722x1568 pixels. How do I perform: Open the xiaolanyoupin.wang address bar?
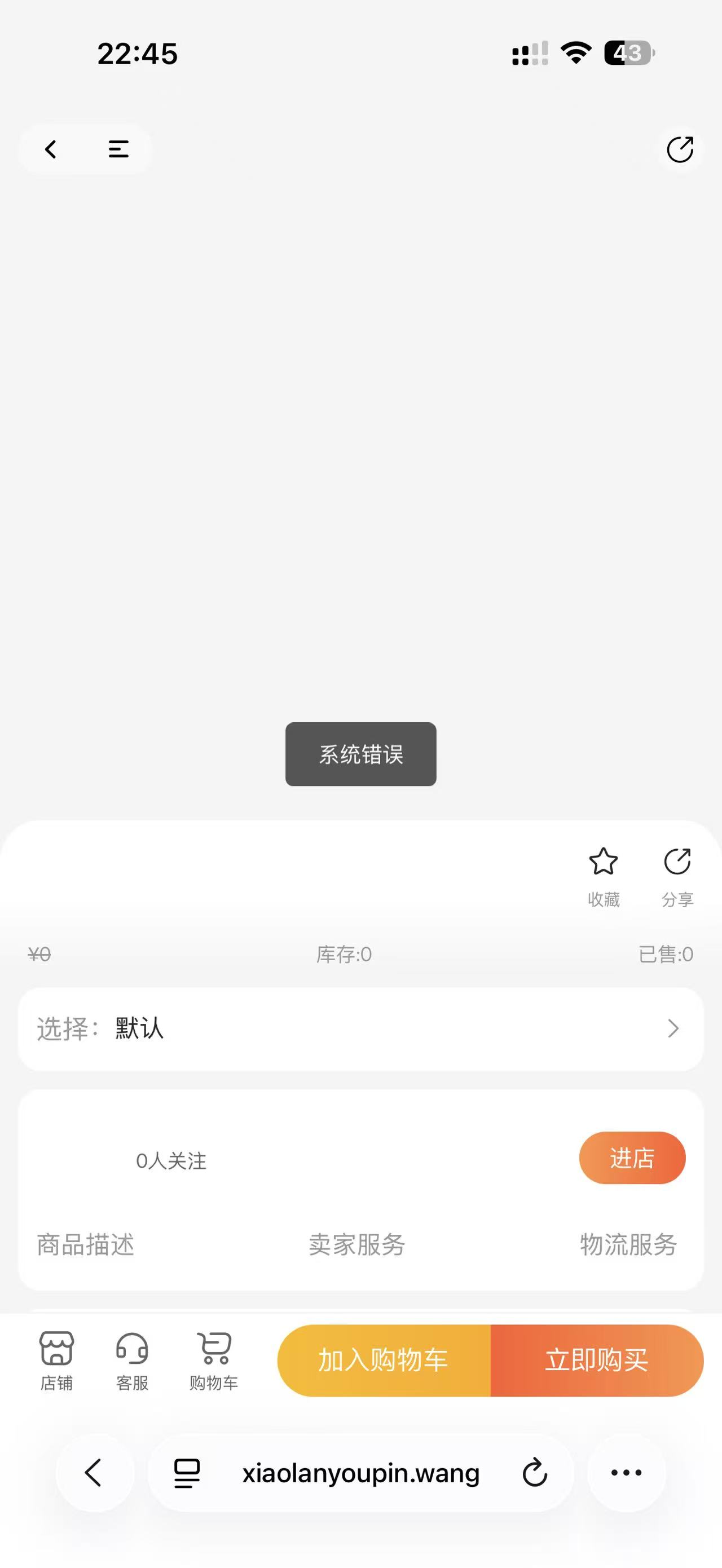[x=360, y=1474]
